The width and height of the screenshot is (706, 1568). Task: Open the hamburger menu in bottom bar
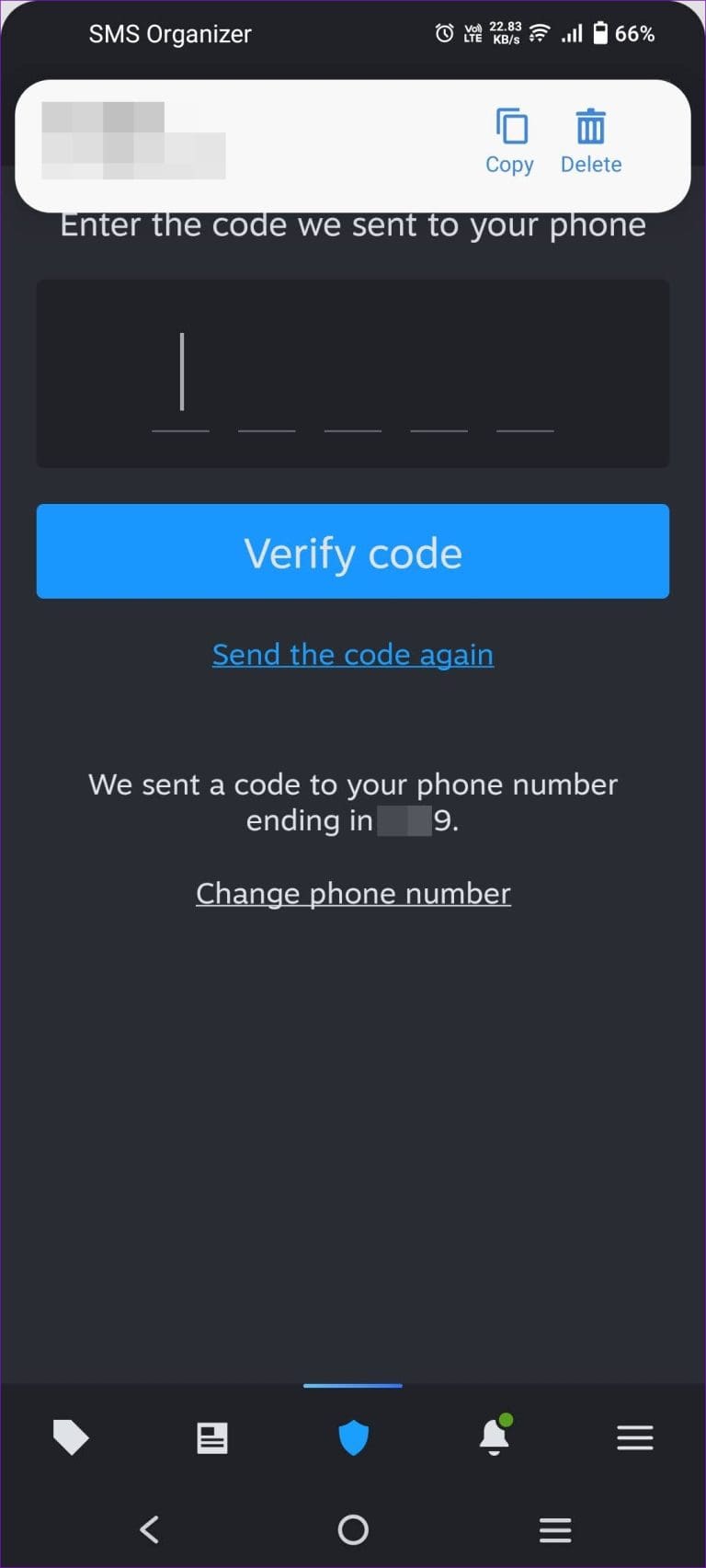pyautogui.click(x=634, y=1437)
